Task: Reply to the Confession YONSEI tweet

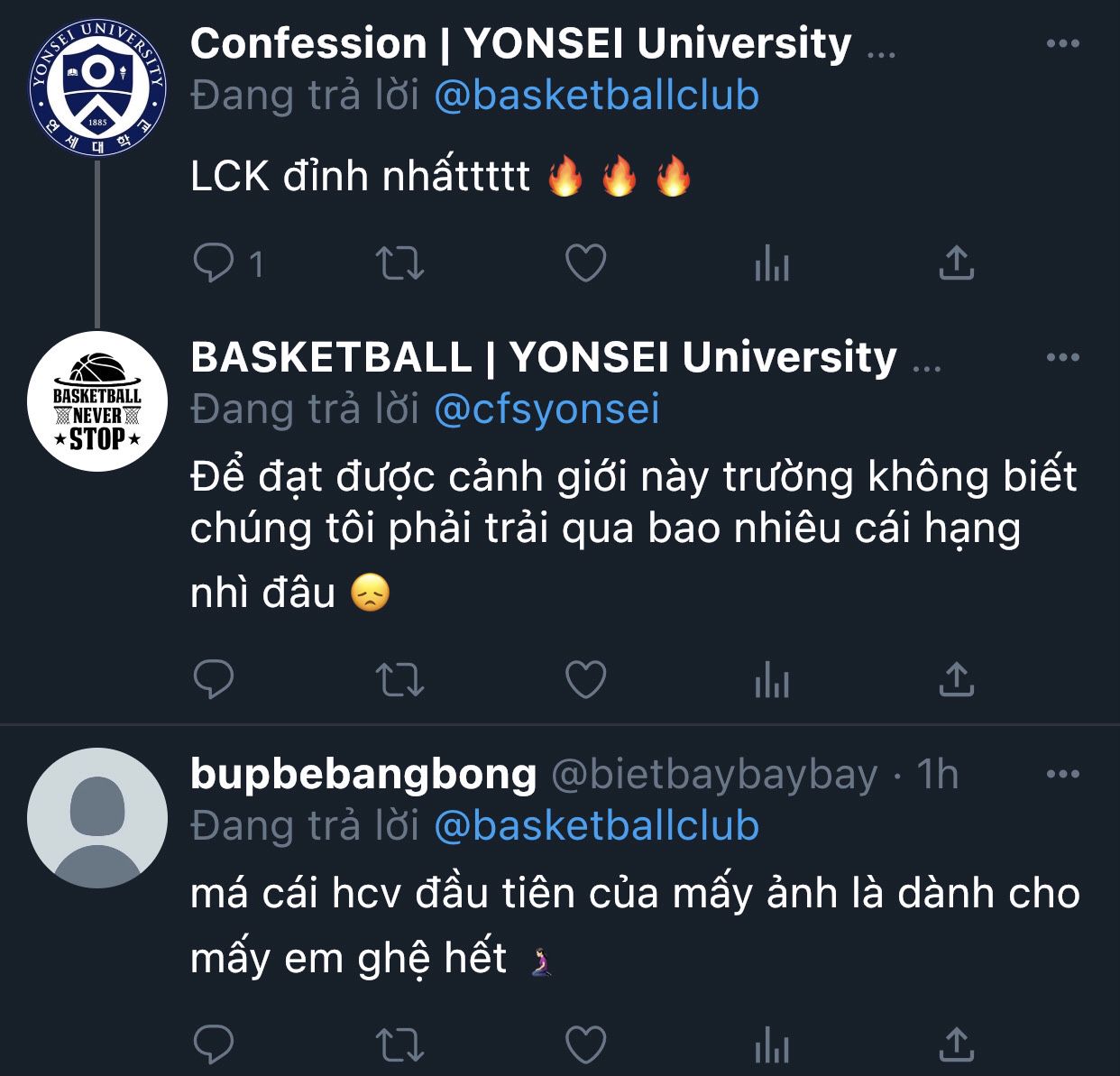Action: 214,263
